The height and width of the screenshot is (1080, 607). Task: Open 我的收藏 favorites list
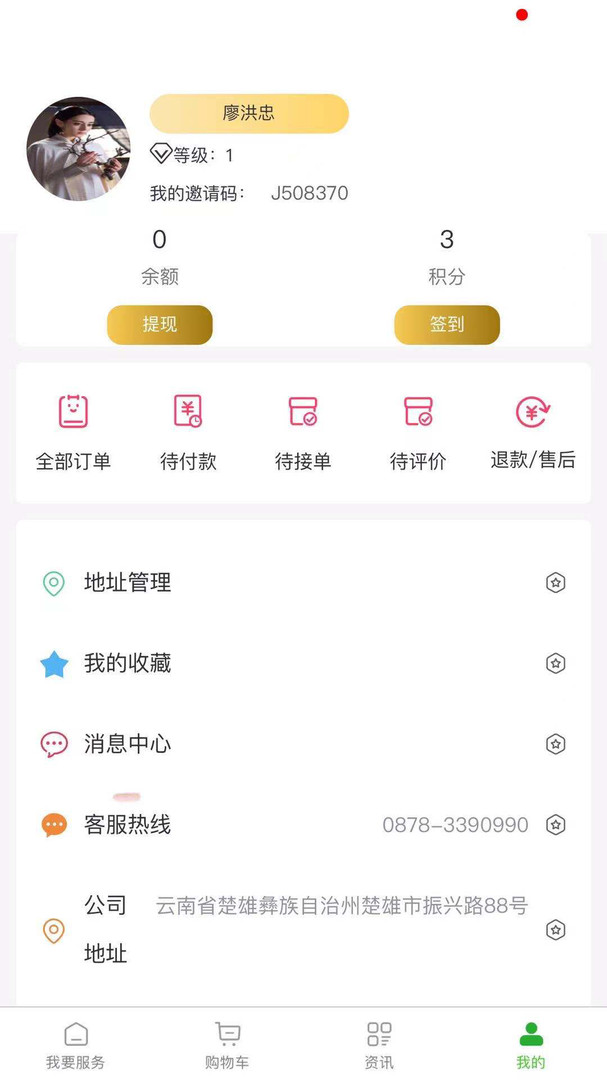[303, 663]
